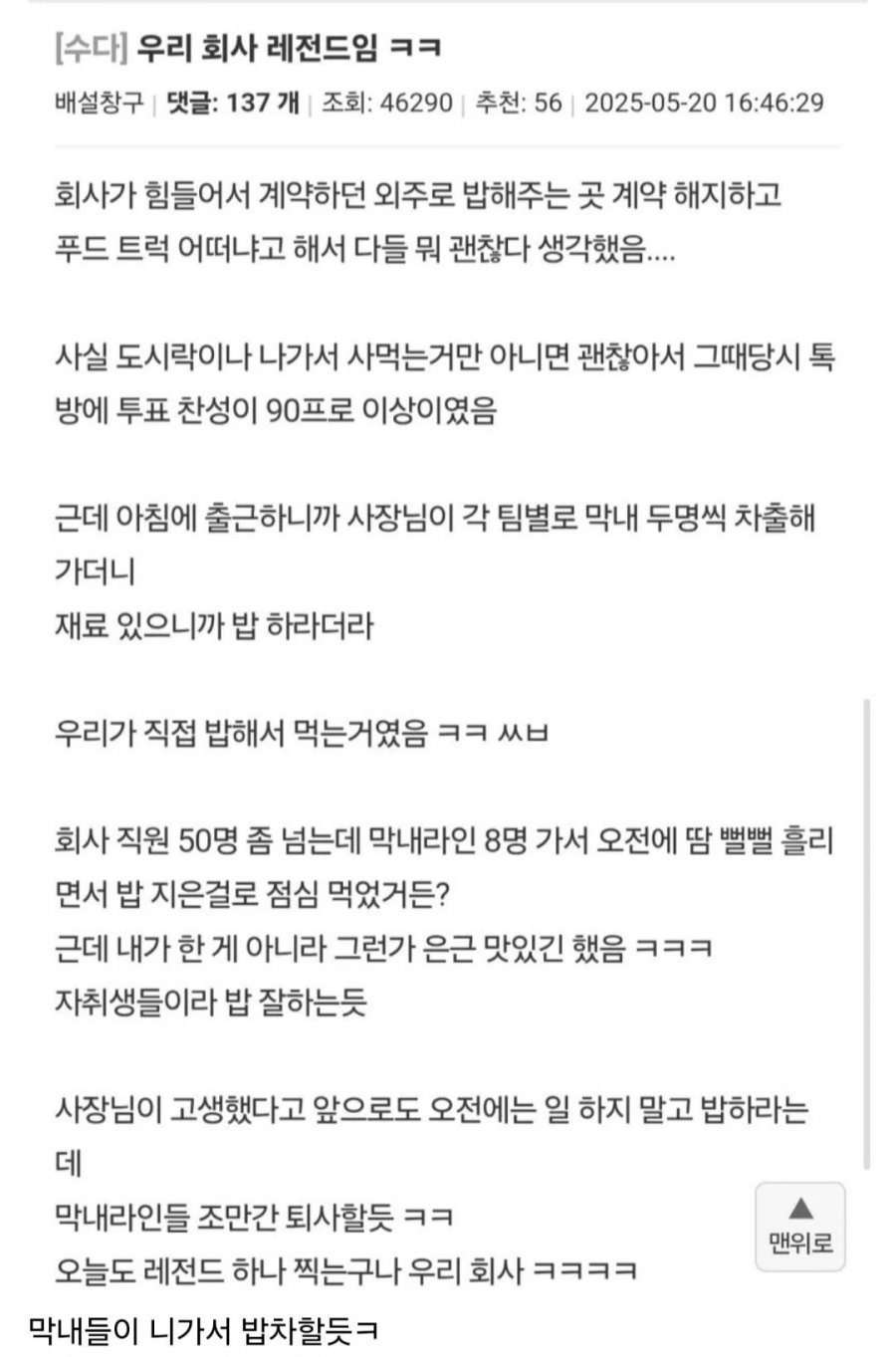The width and height of the screenshot is (896, 1357).
Task: Jump to the 댓글 137 개 comments
Action: click(x=233, y=103)
